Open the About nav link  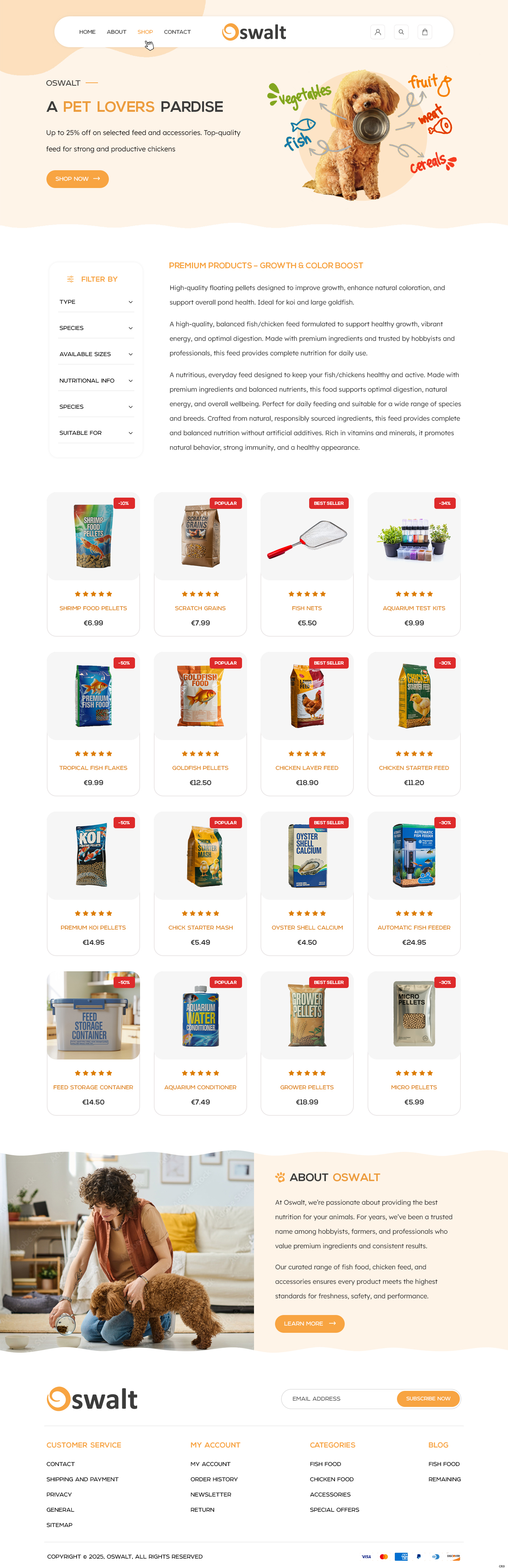point(116,32)
